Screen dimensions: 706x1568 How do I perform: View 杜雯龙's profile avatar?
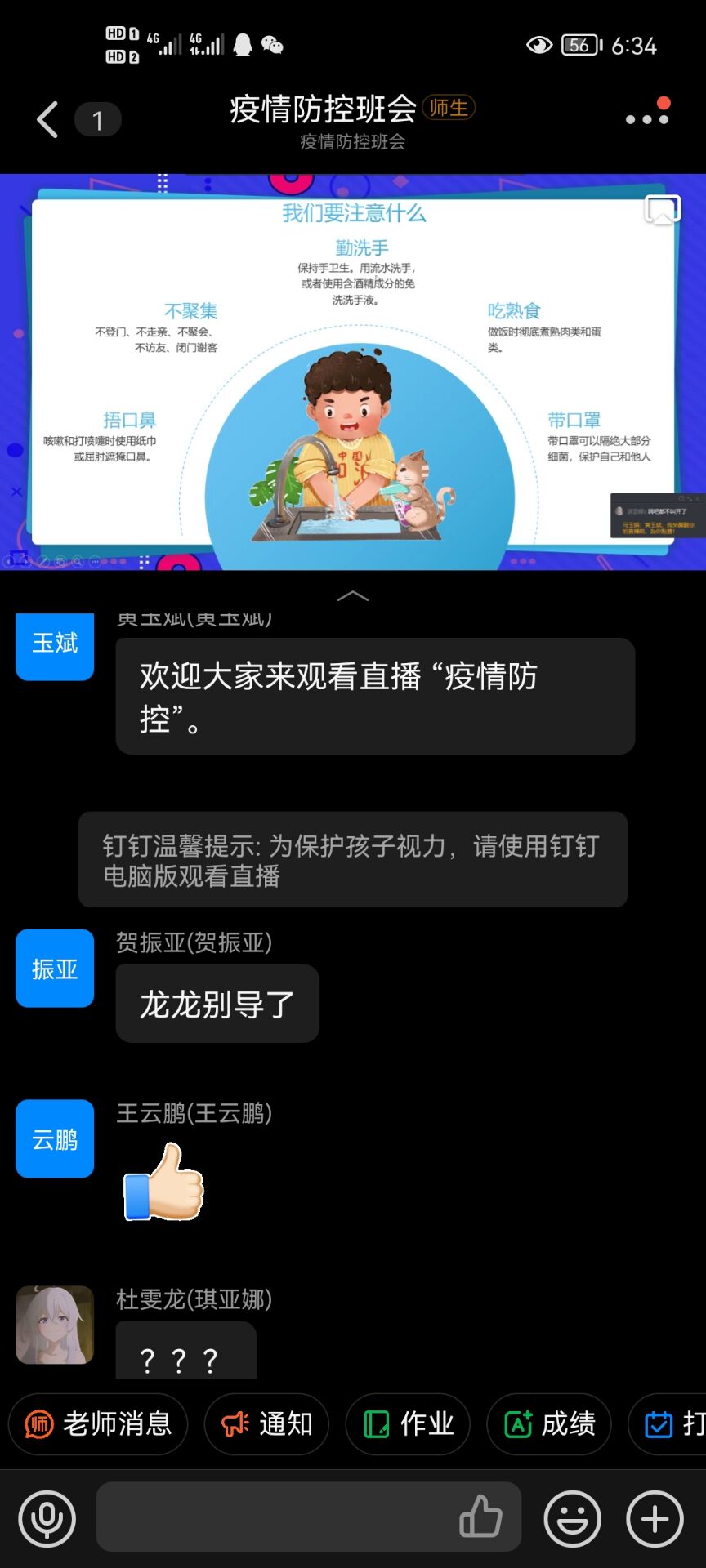pyautogui.click(x=55, y=1325)
